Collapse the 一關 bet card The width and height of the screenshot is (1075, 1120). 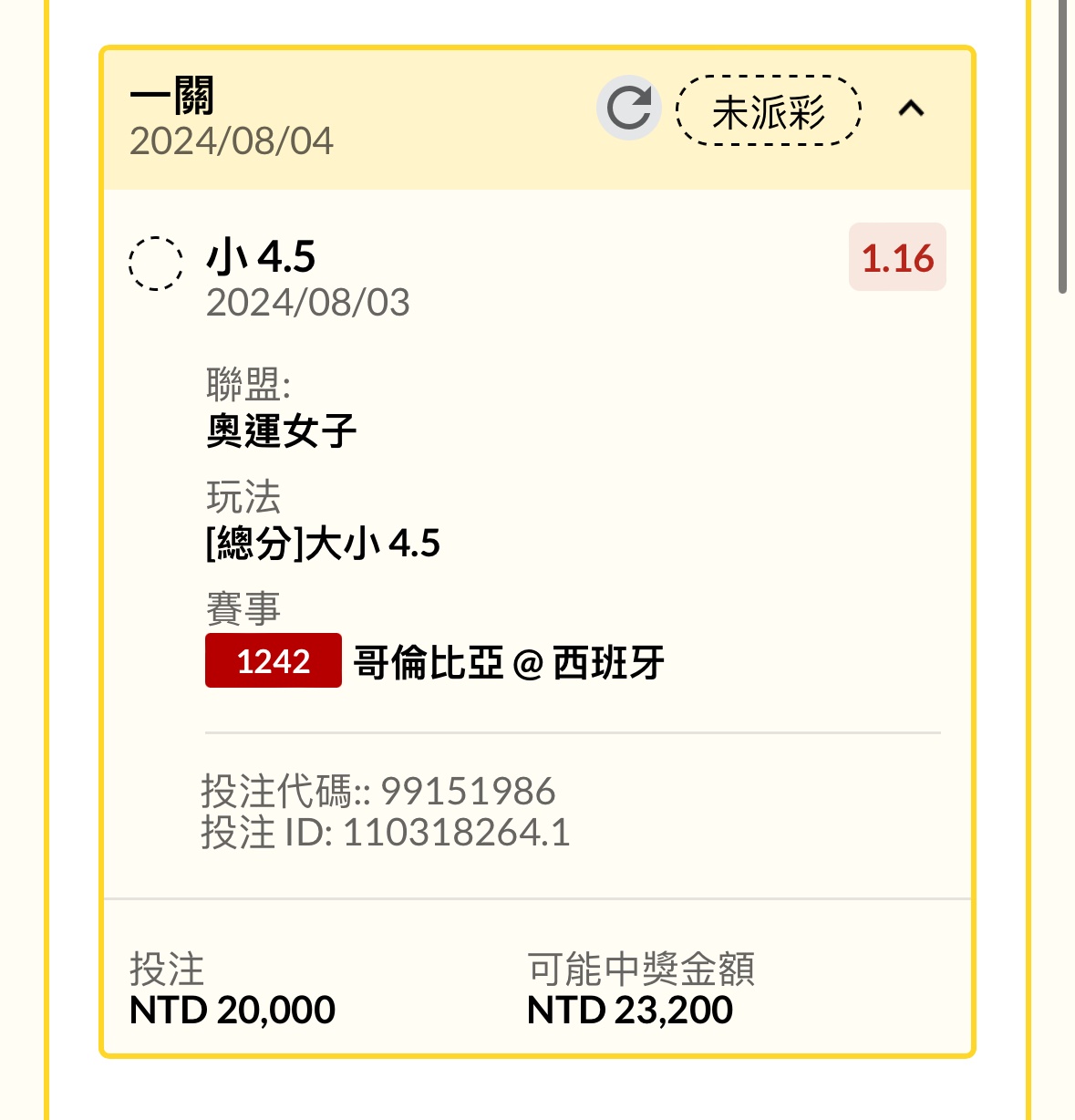(911, 109)
